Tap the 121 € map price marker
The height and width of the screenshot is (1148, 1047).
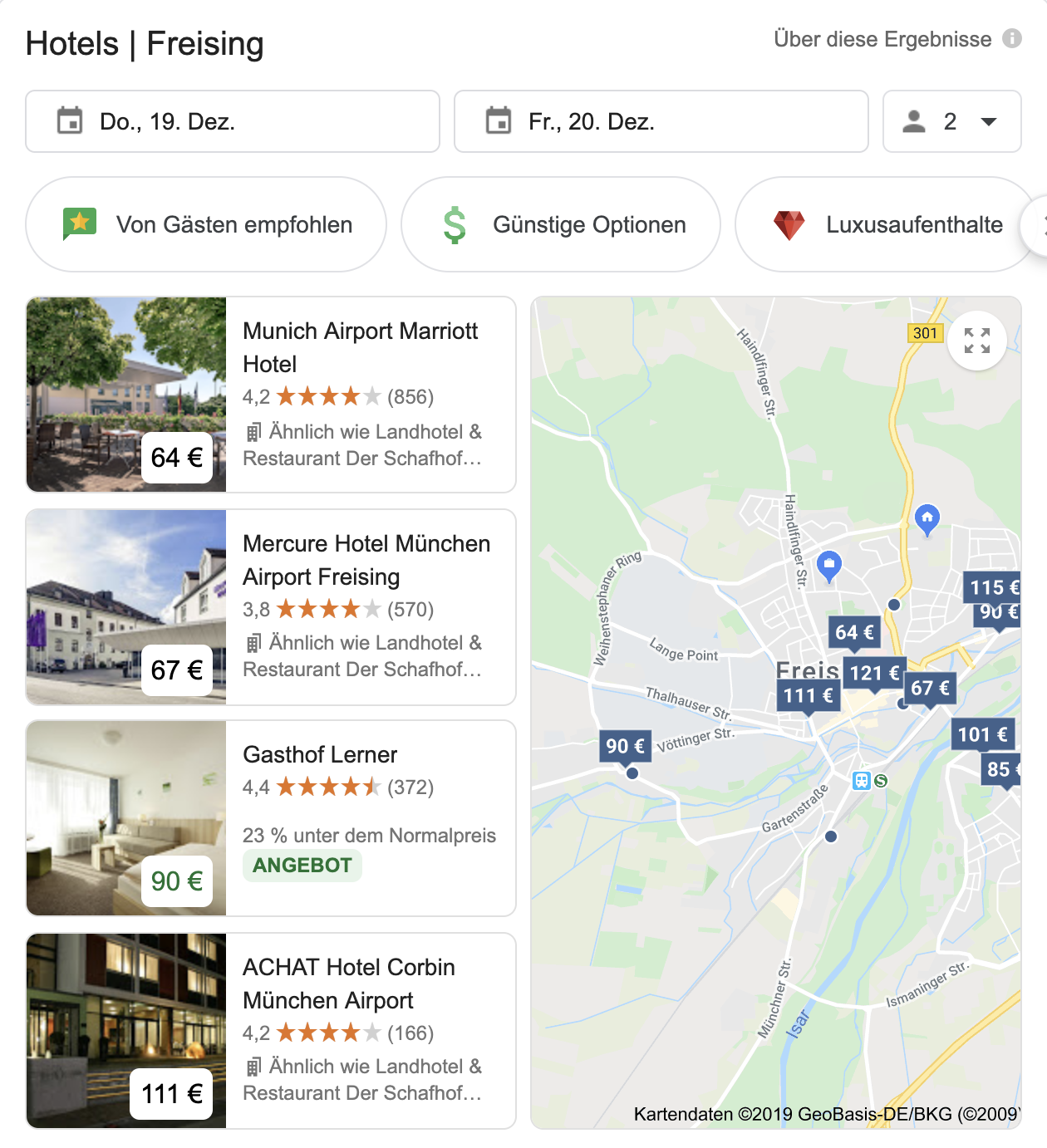[874, 673]
